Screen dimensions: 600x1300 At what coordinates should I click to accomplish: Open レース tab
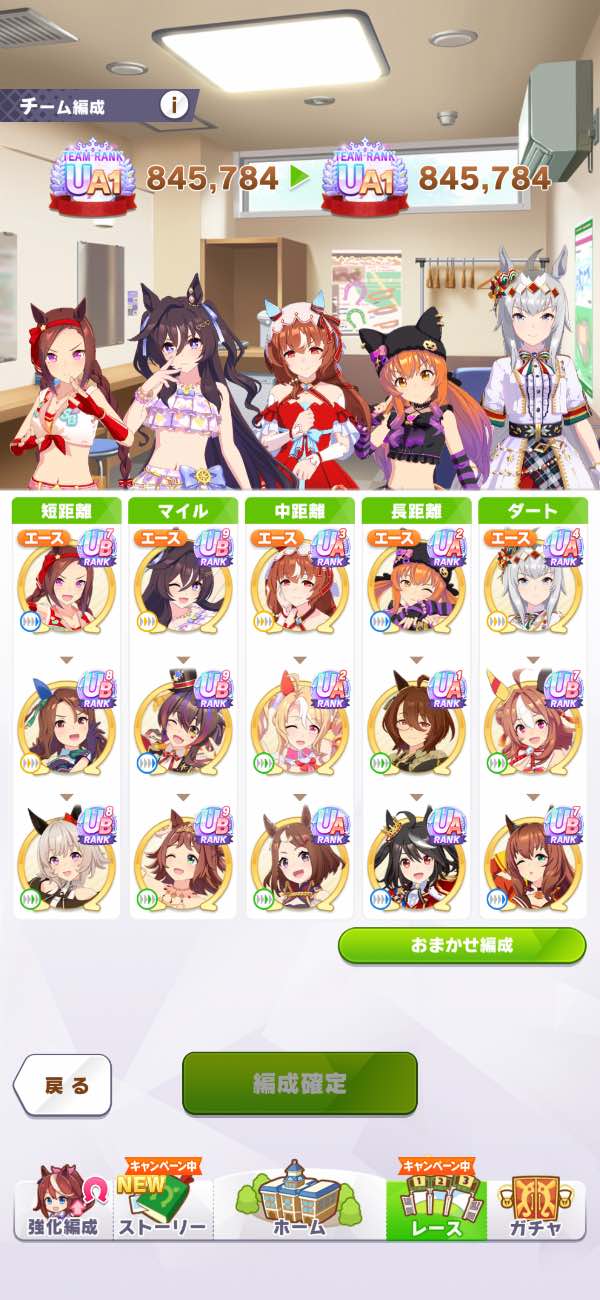click(436, 1204)
